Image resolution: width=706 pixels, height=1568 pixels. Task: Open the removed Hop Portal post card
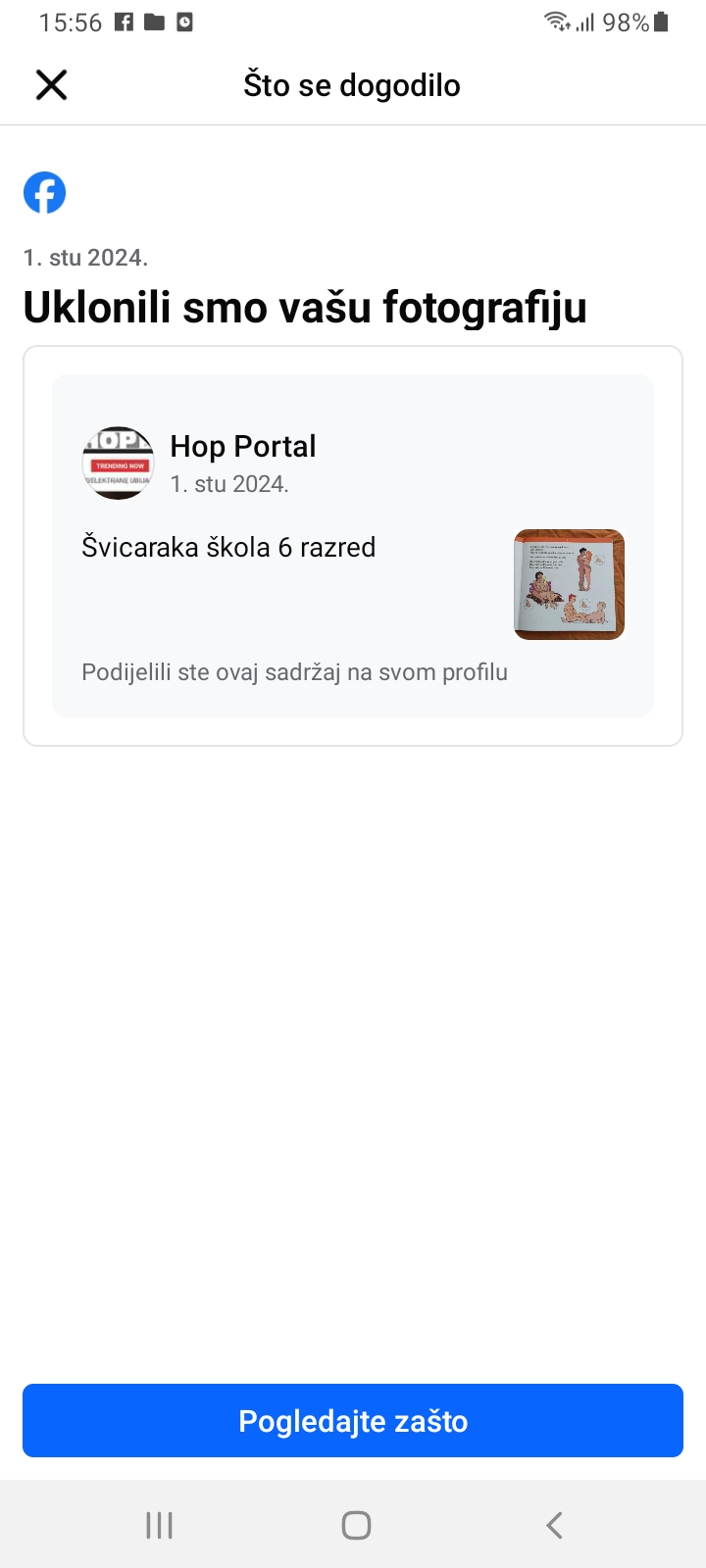[353, 546]
